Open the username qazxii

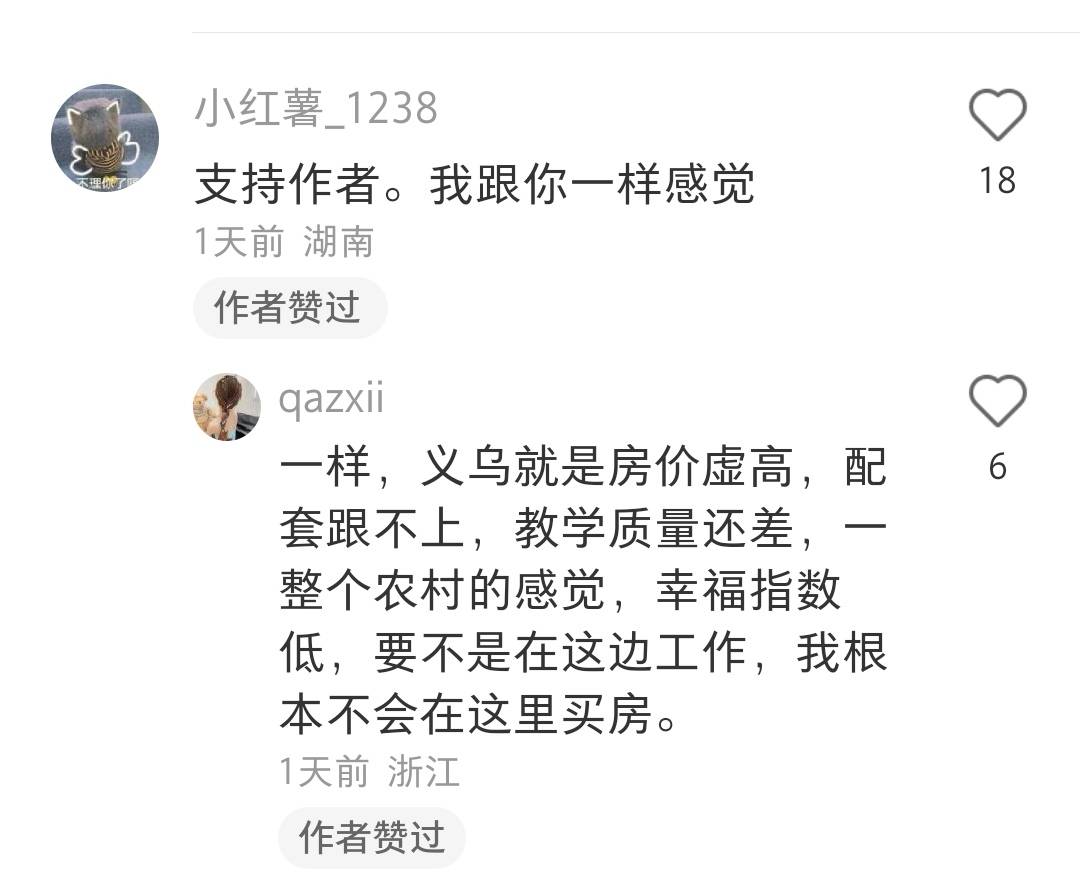331,398
